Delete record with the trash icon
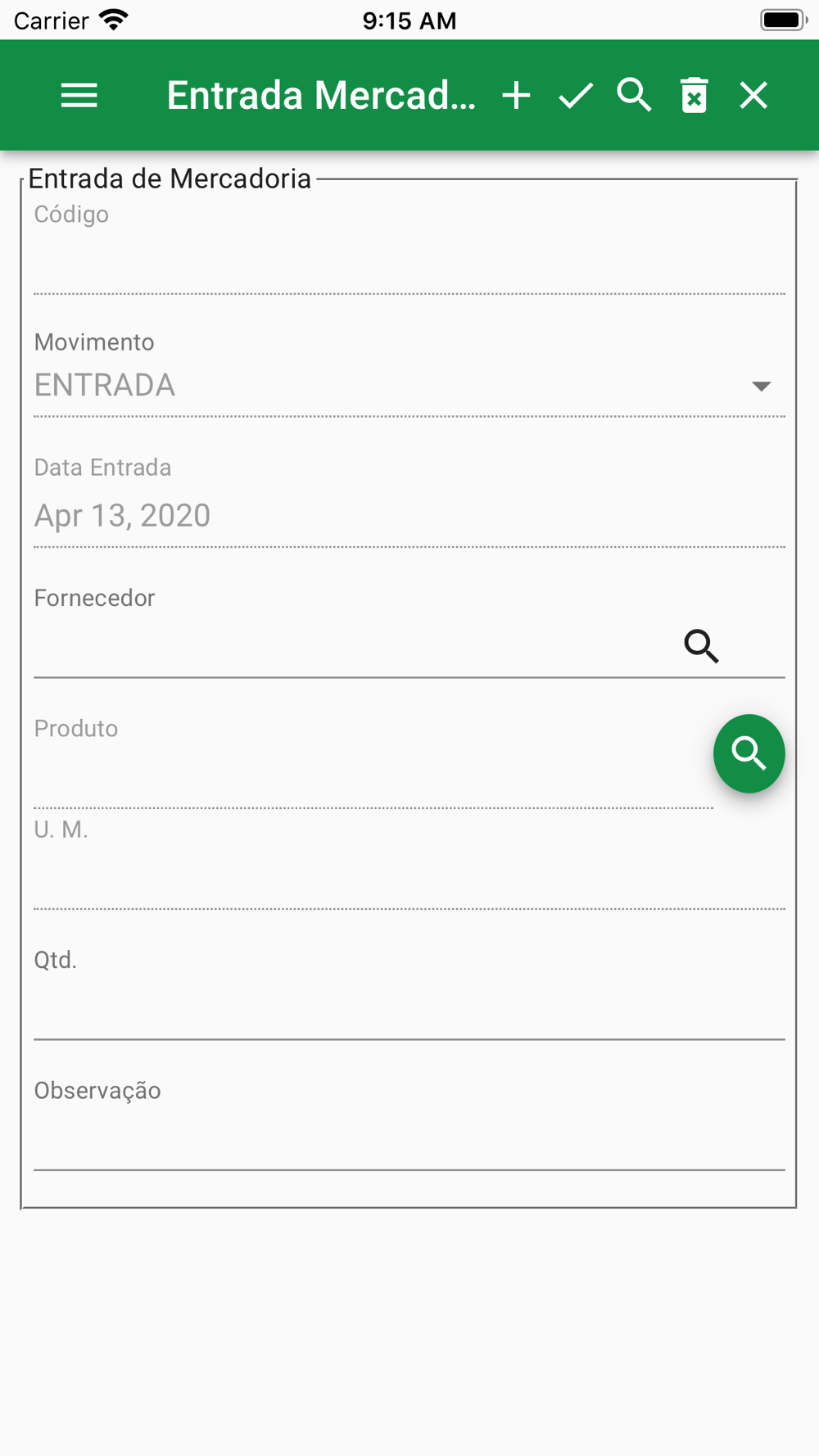Image resolution: width=819 pixels, height=1456 pixels. click(x=695, y=96)
